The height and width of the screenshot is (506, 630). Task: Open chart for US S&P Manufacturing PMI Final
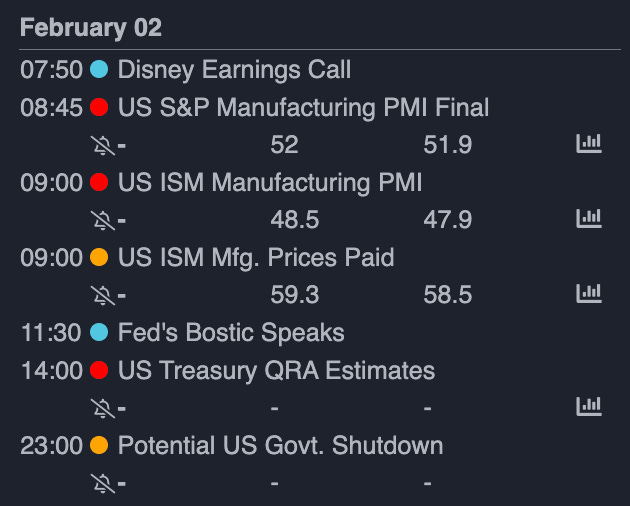pyautogui.click(x=589, y=144)
